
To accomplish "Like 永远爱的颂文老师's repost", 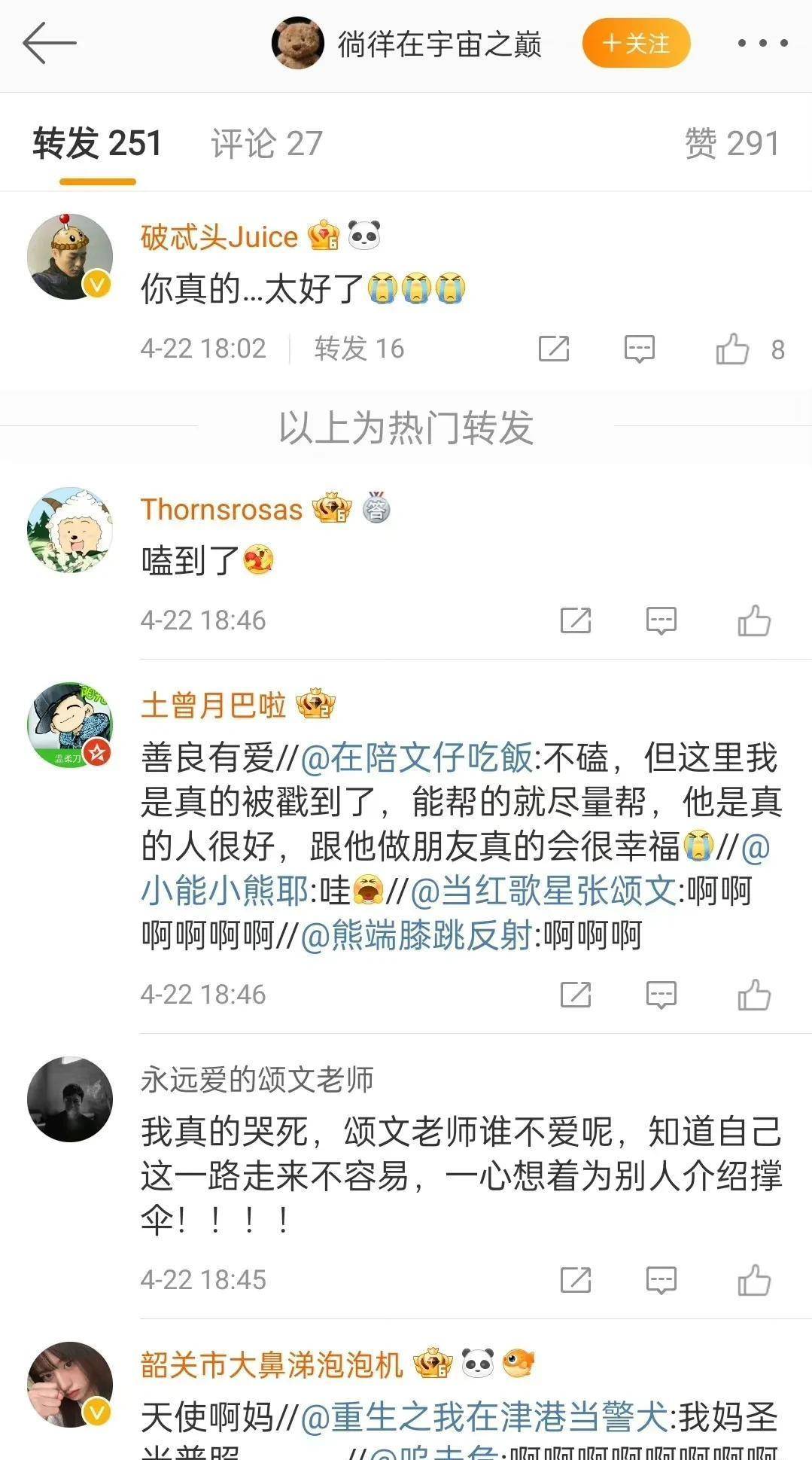I will coord(754,1280).
